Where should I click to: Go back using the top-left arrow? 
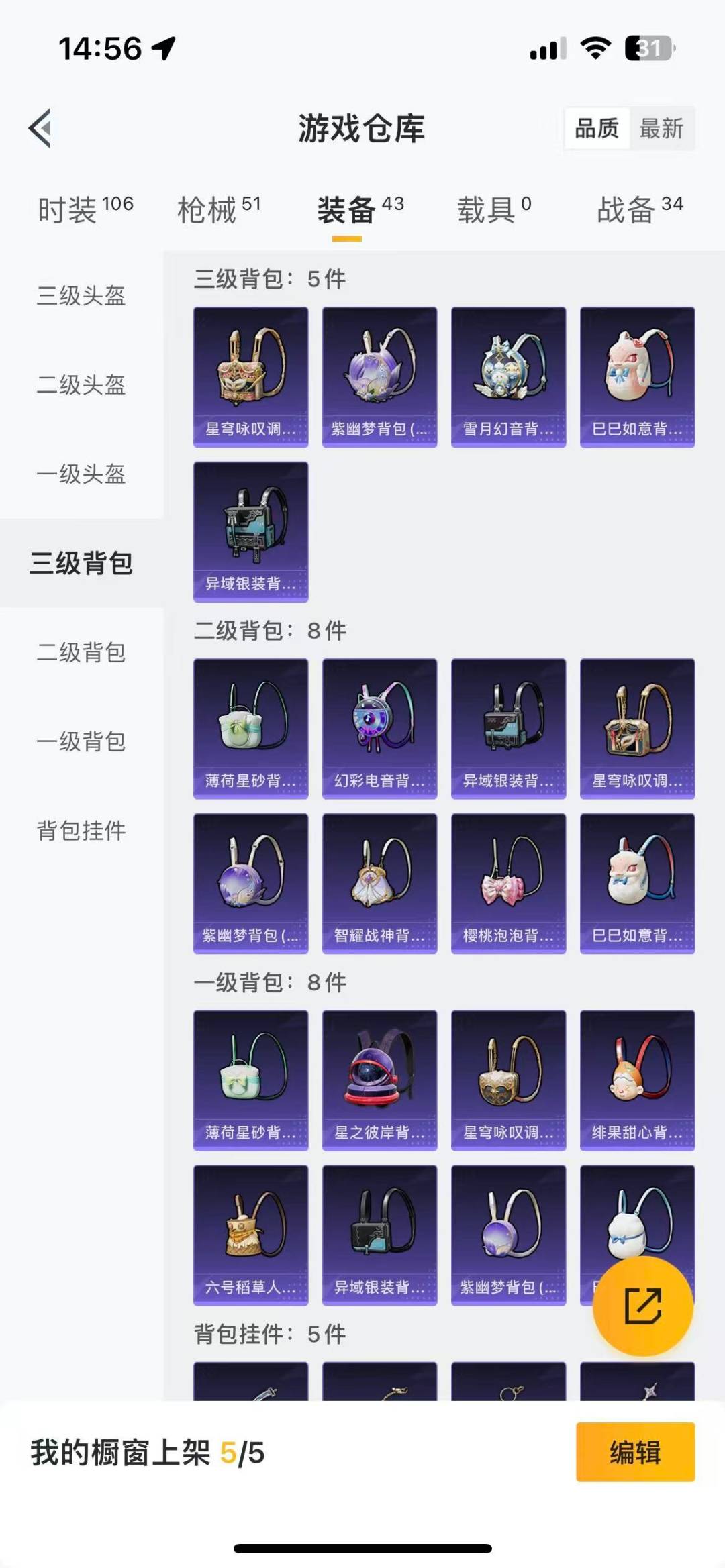pyautogui.click(x=40, y=127)
